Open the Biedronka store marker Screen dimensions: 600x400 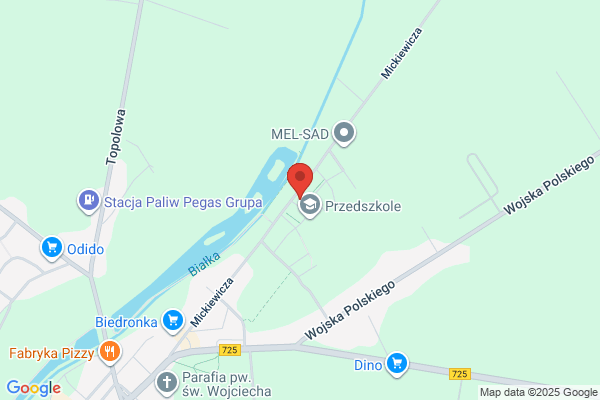[x=174, y=321]
